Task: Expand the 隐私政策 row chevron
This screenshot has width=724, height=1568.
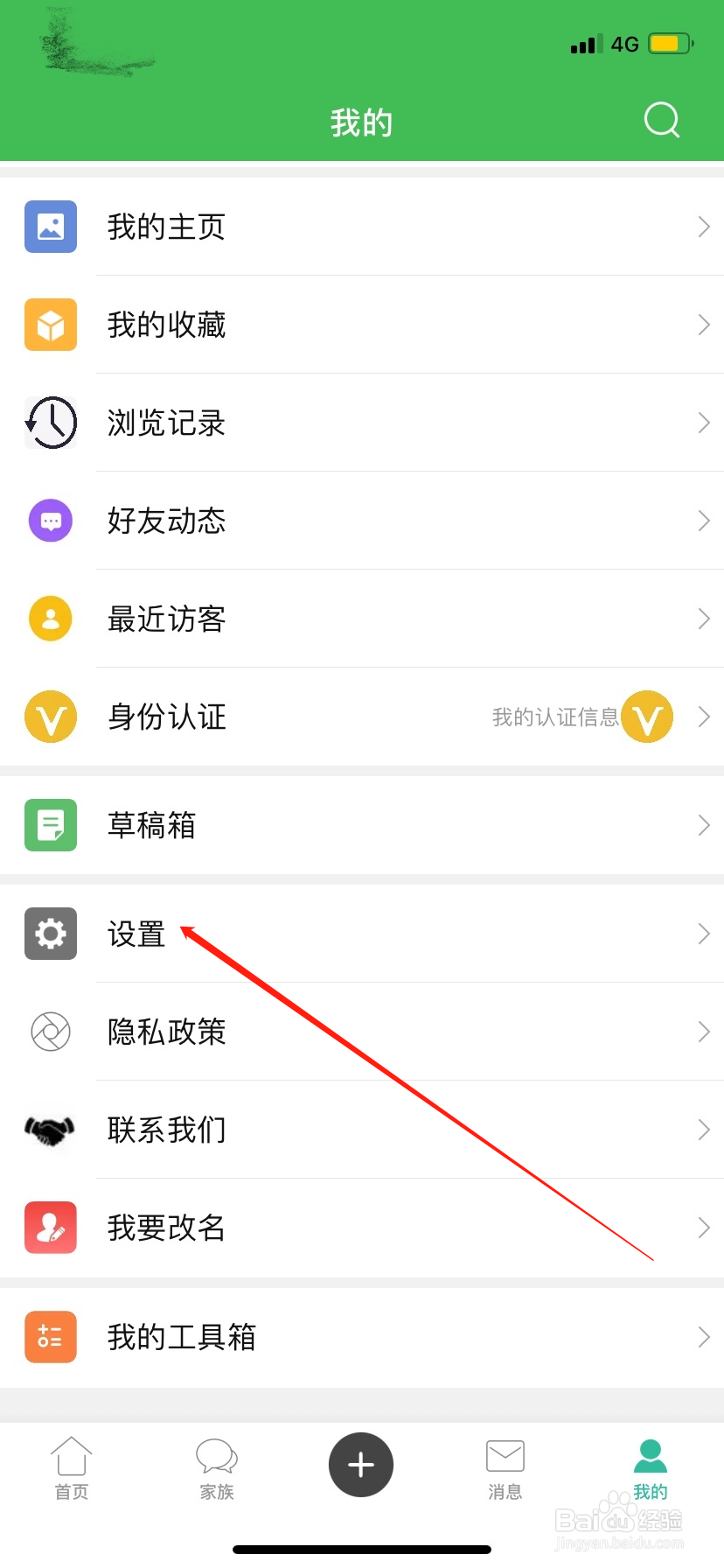Action: pyautogui.click(x=705, y=1032)
